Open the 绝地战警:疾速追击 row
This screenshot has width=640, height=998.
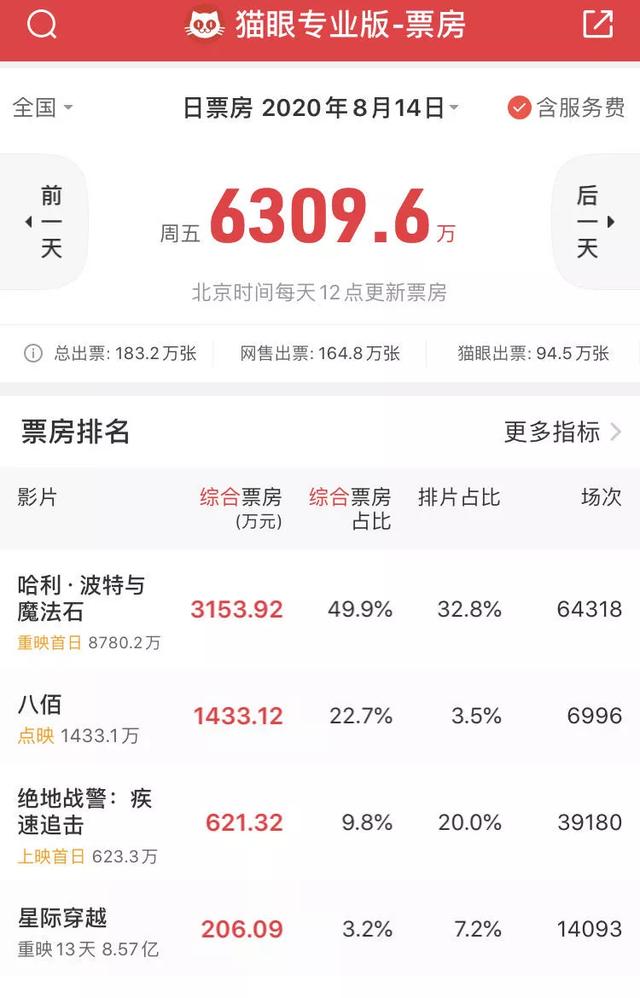(x=84, y=811)
